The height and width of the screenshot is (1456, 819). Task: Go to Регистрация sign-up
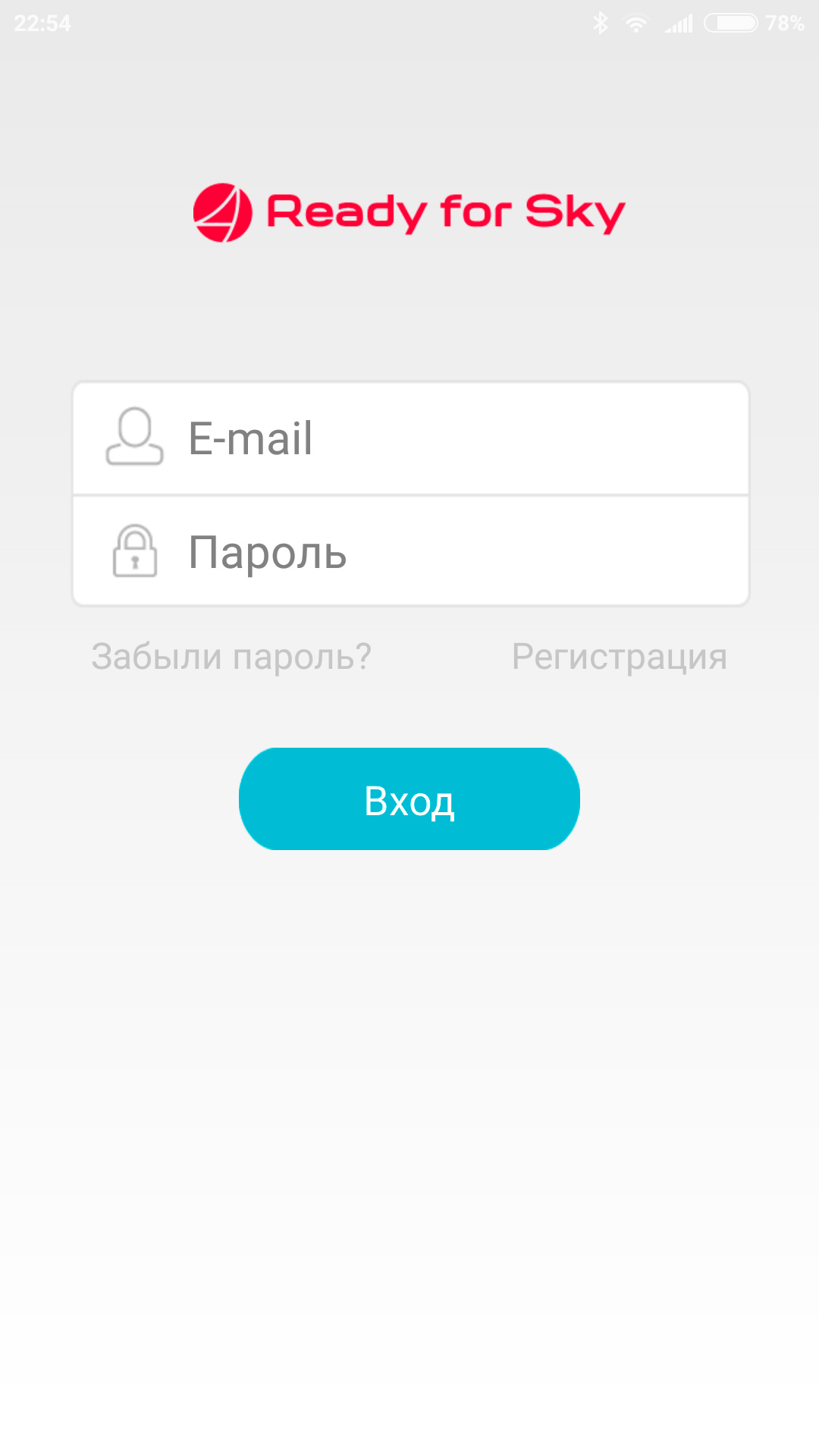click(x=619, y=657)
